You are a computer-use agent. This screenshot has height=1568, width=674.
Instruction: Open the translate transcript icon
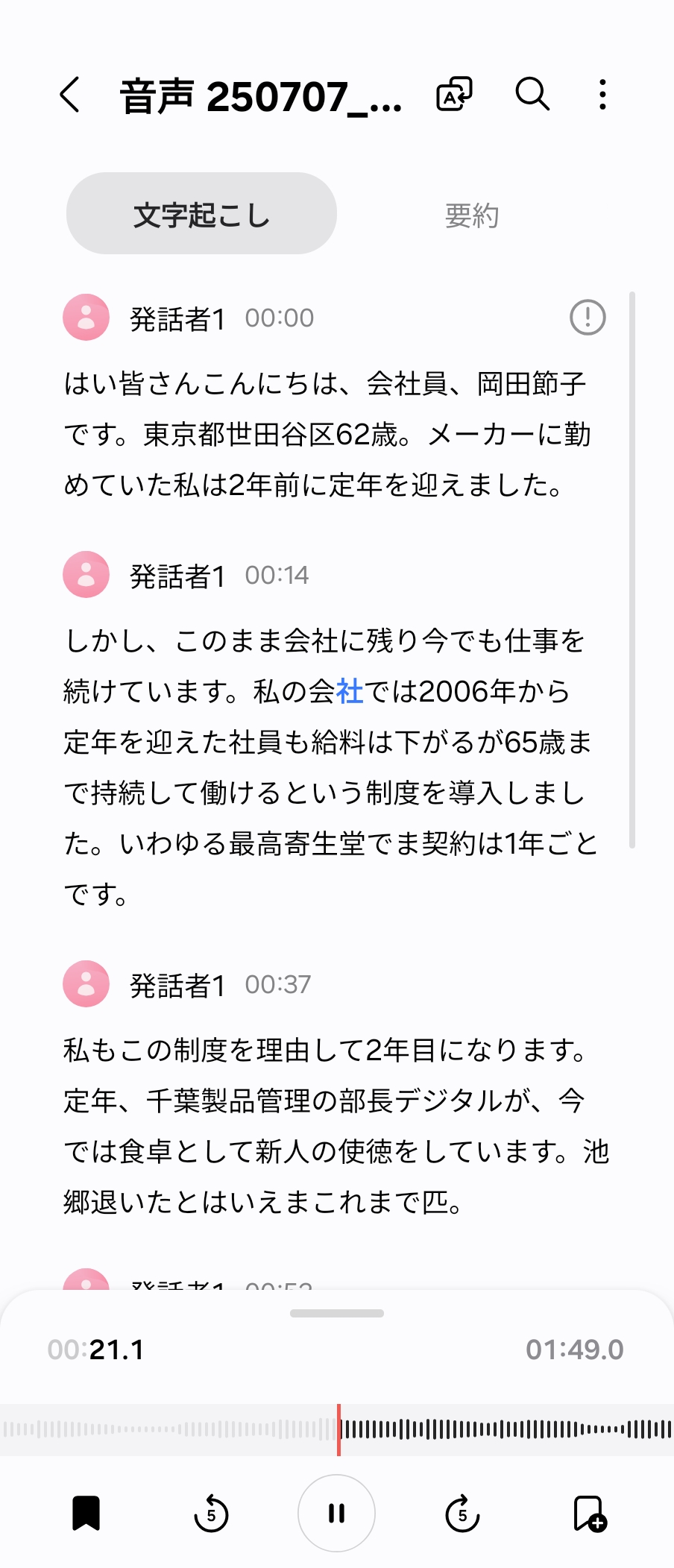(x=454, y=95)
